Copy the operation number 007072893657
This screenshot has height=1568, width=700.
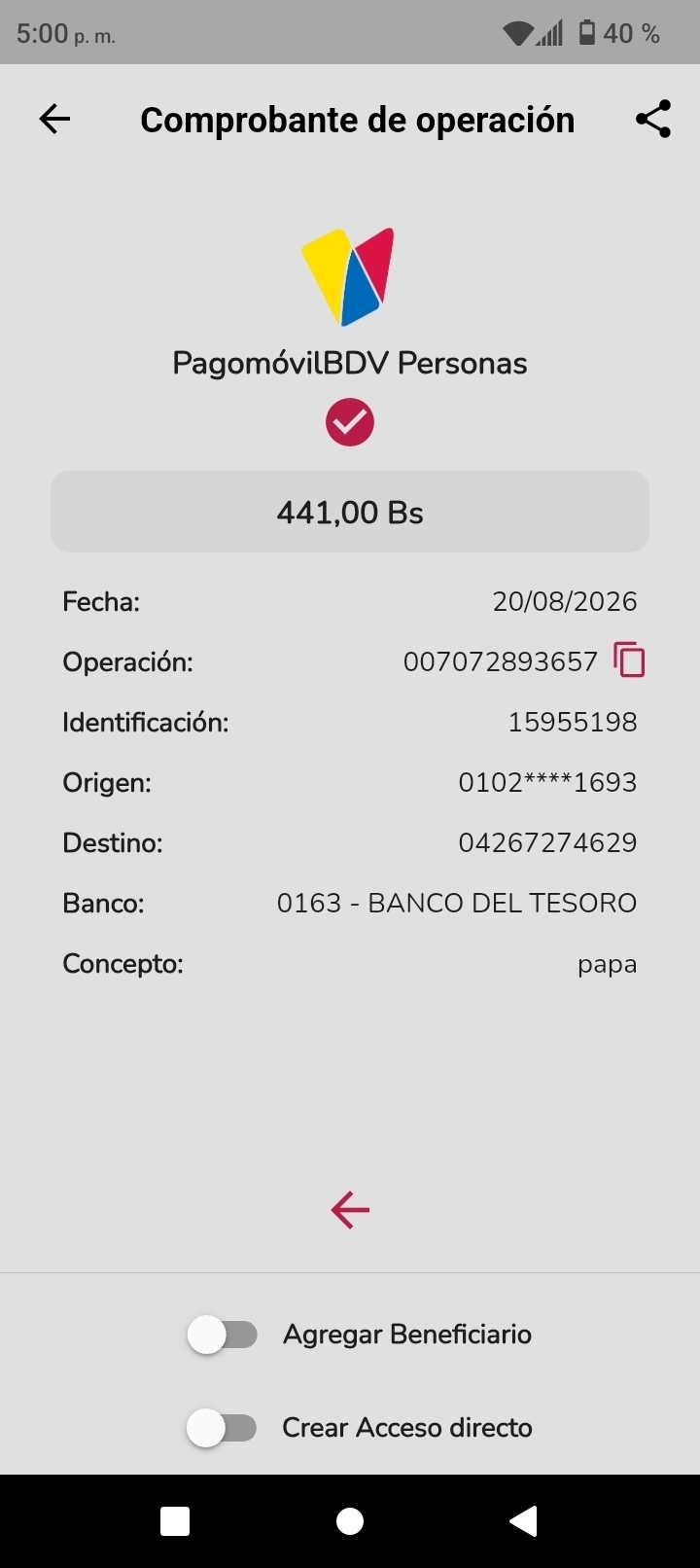click(x=629, y=660)
